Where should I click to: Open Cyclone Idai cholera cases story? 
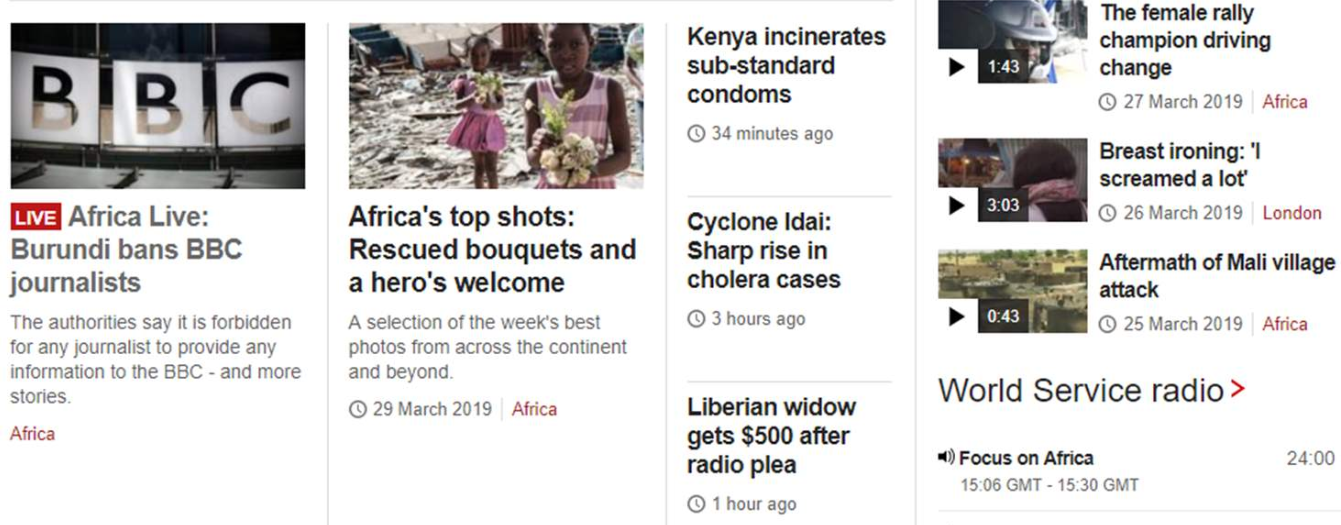click(763, 250)
